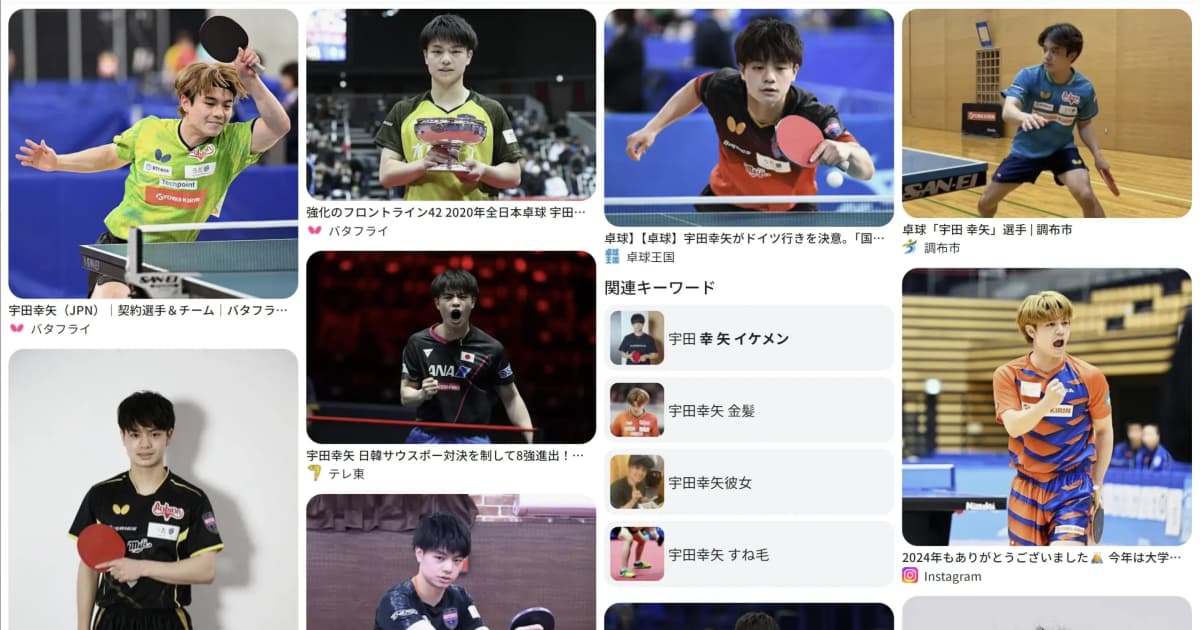
Task: Select related keyword 宇田幸矢彼女
Action: tap(749, 482)
